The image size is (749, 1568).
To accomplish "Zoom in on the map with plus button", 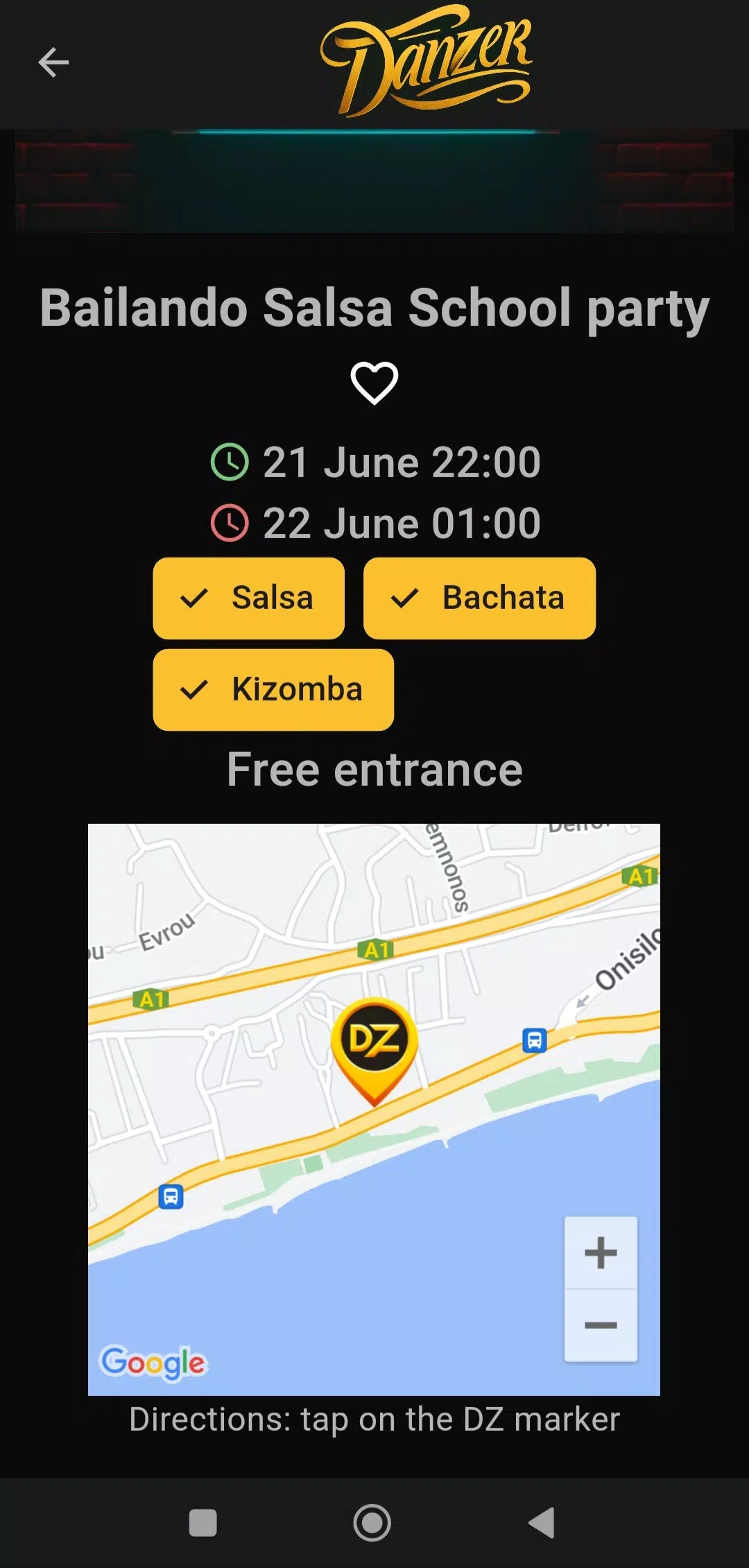I will tap(601, 1252).
